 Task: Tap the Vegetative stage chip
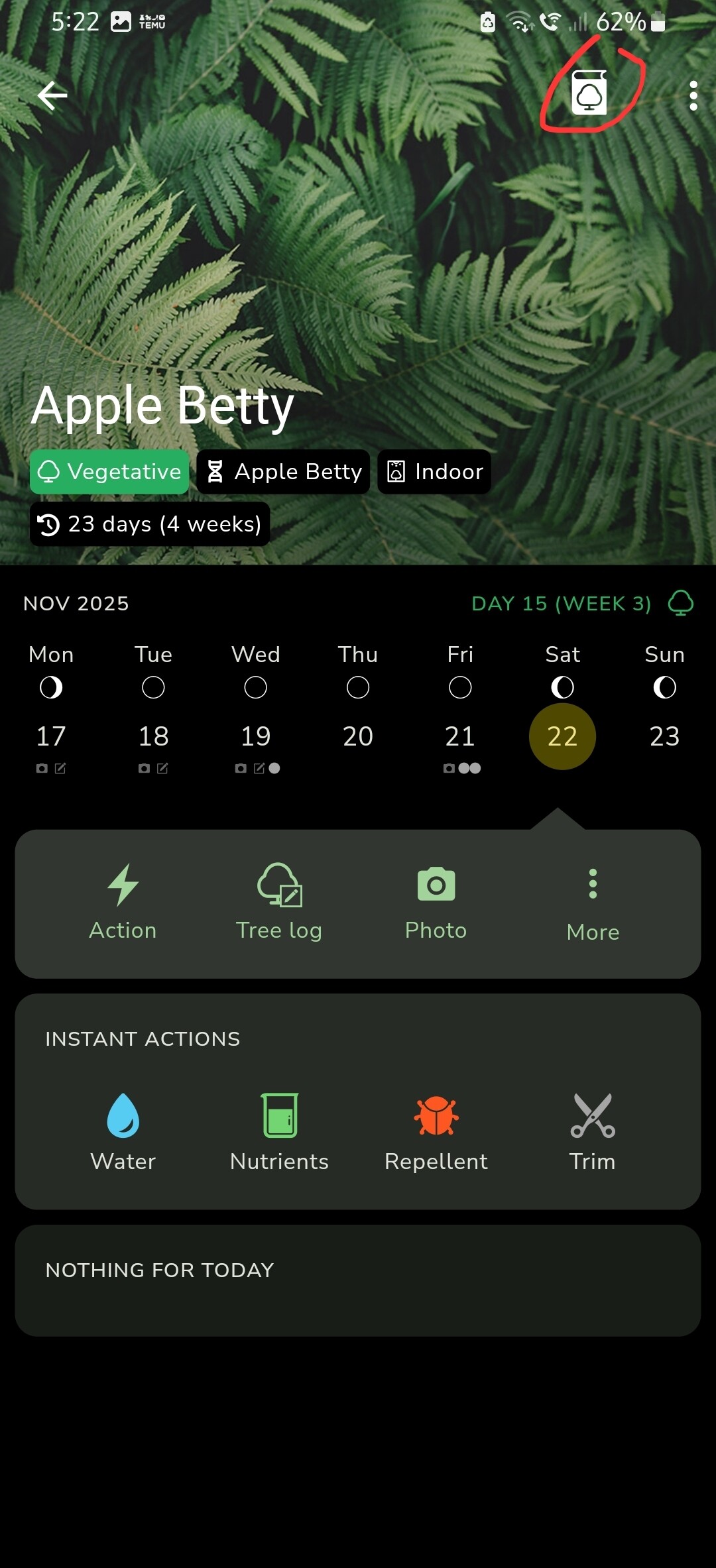coord(109,472)
